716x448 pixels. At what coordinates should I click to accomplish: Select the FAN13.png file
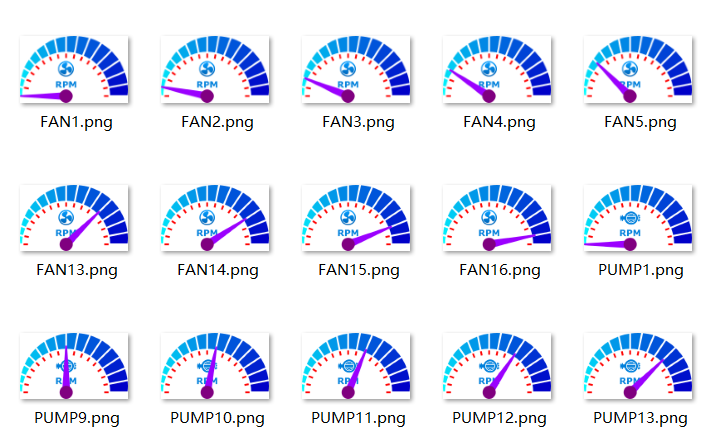[x=75, y=217]
